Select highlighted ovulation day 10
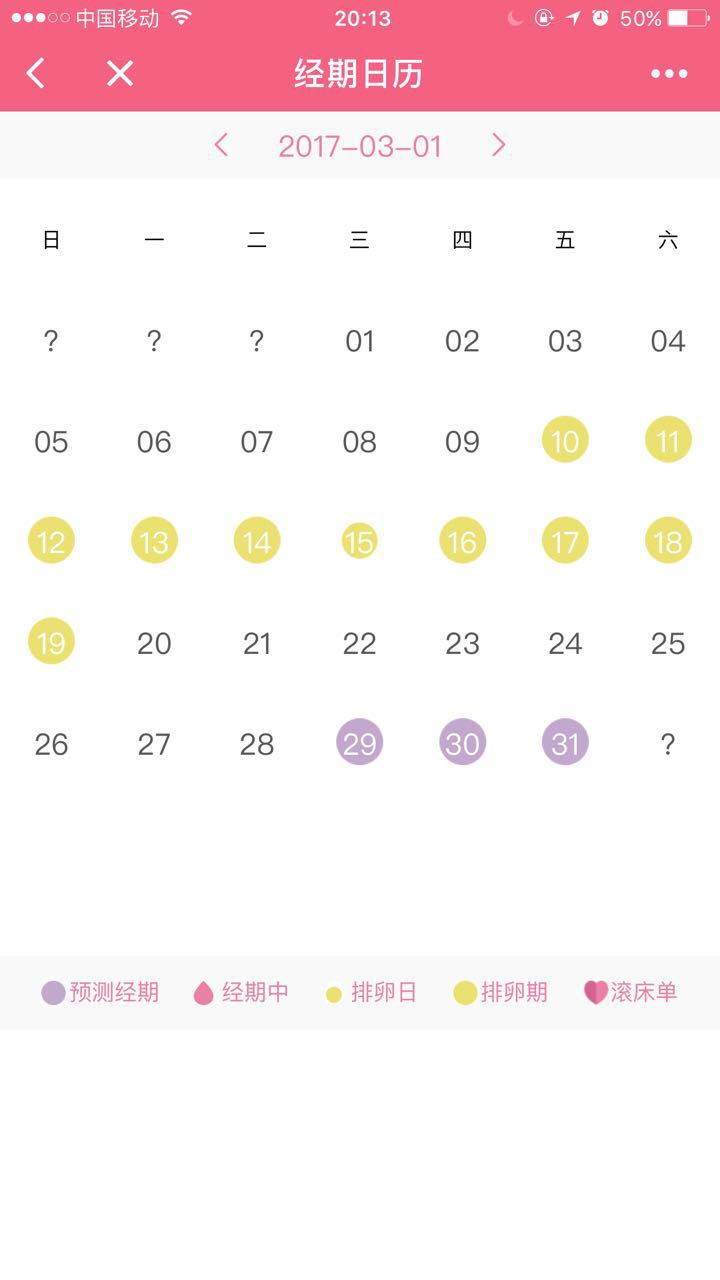Image resolution: width=720 pixels, height=1280 pixels. [x=565, y=440]
